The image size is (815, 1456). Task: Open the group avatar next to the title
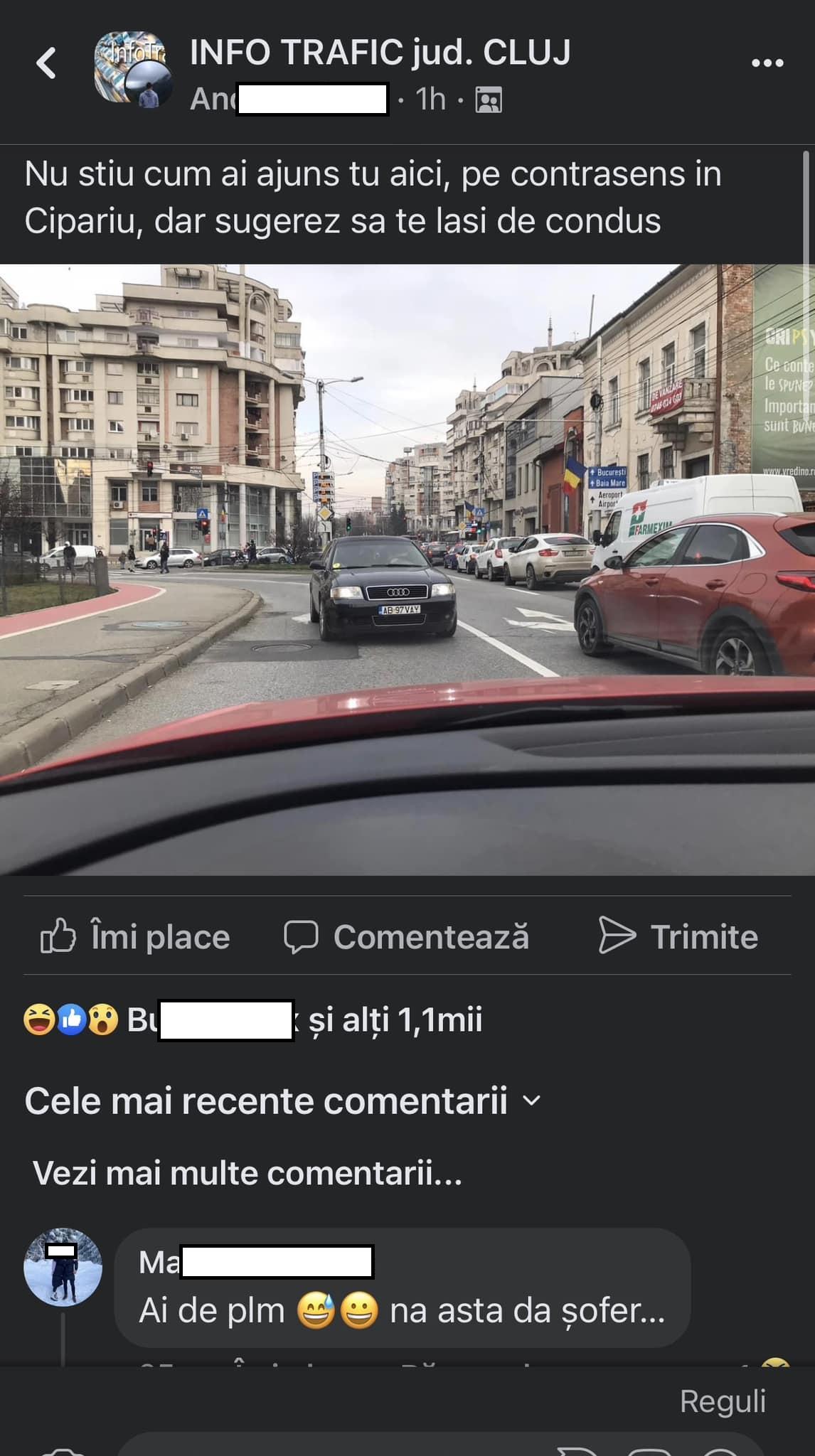coord(133,70)
